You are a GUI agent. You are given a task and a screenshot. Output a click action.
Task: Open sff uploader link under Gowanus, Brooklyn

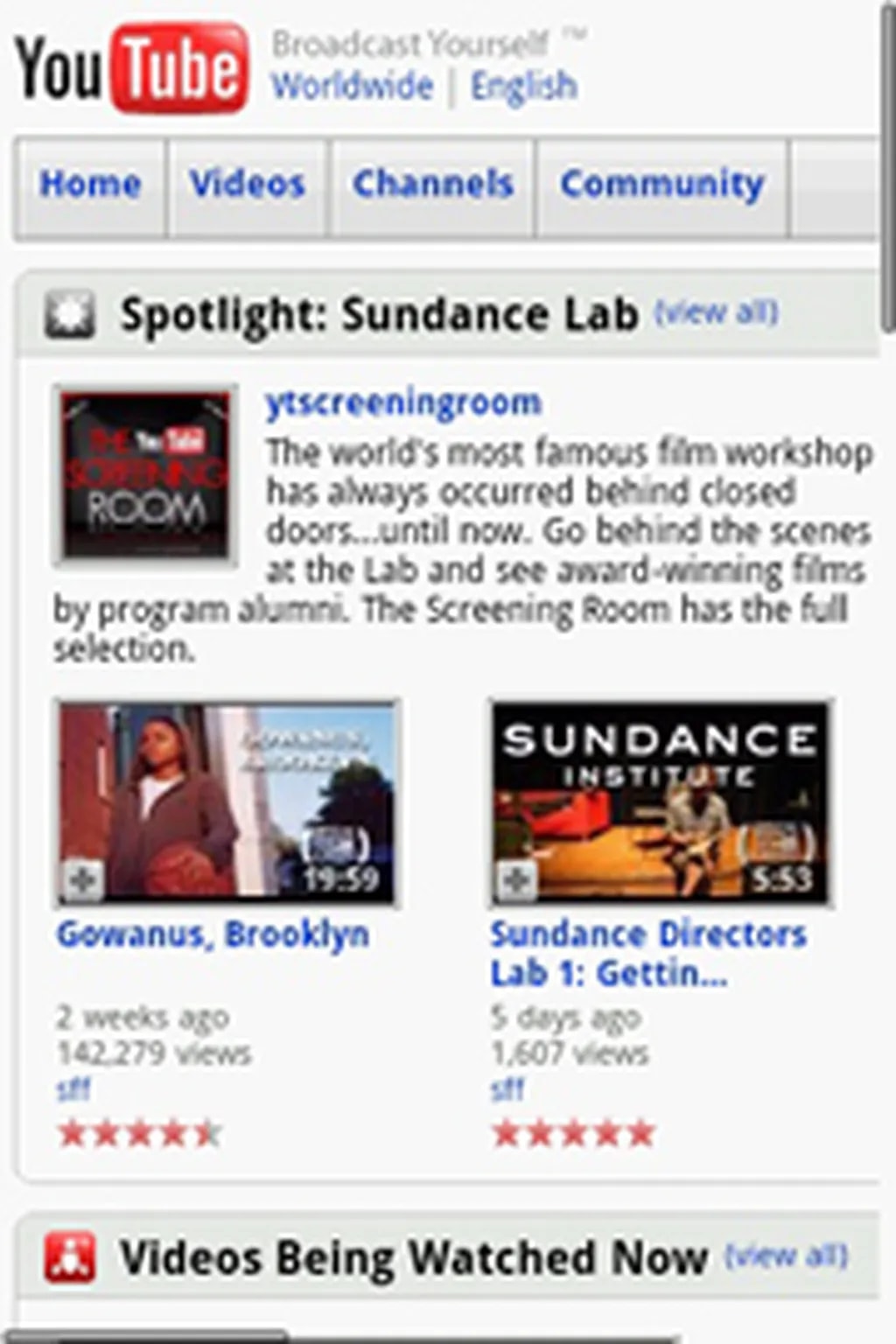pyautogui.click(x=73, y=1089)
